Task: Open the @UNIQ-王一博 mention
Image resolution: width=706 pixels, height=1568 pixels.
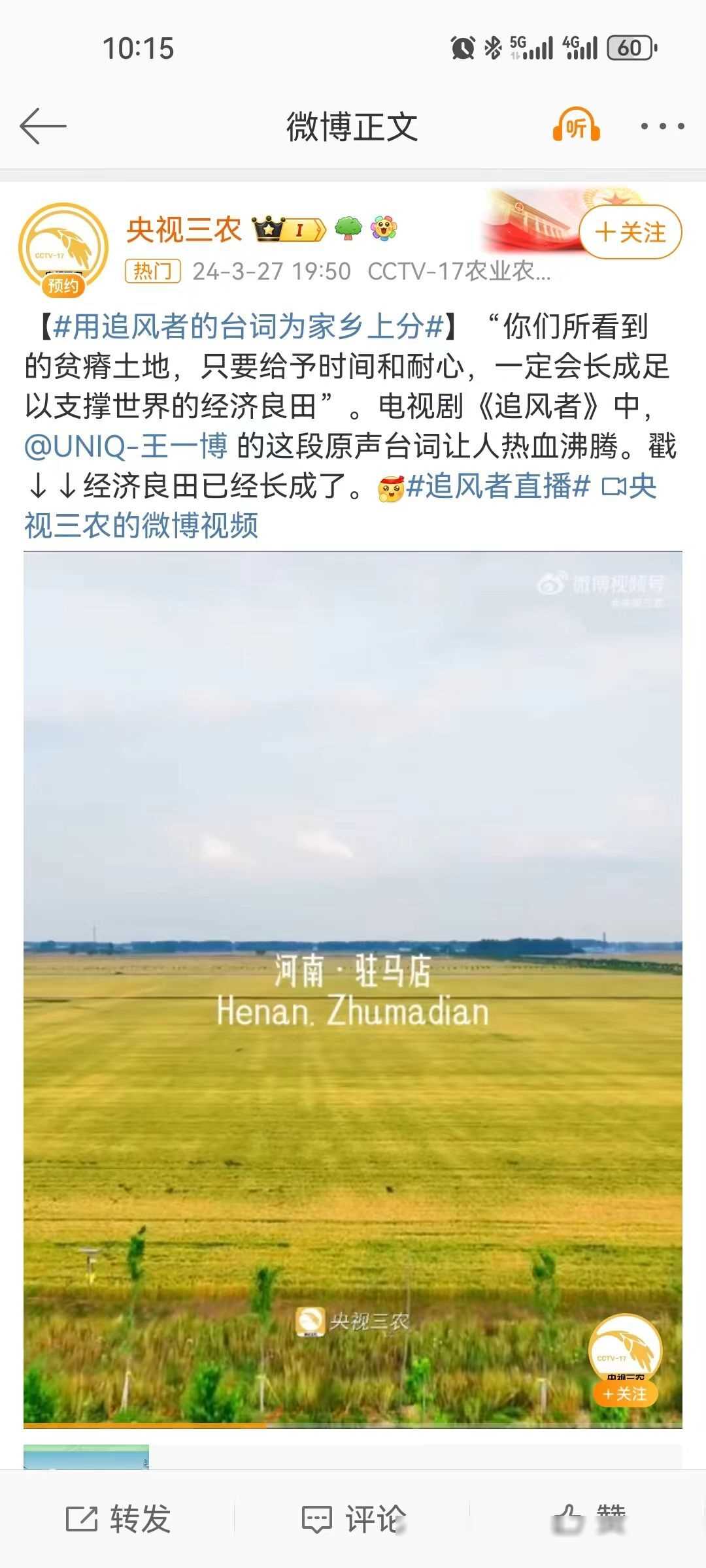Action: pyautogui.click(x=126, y=446)
